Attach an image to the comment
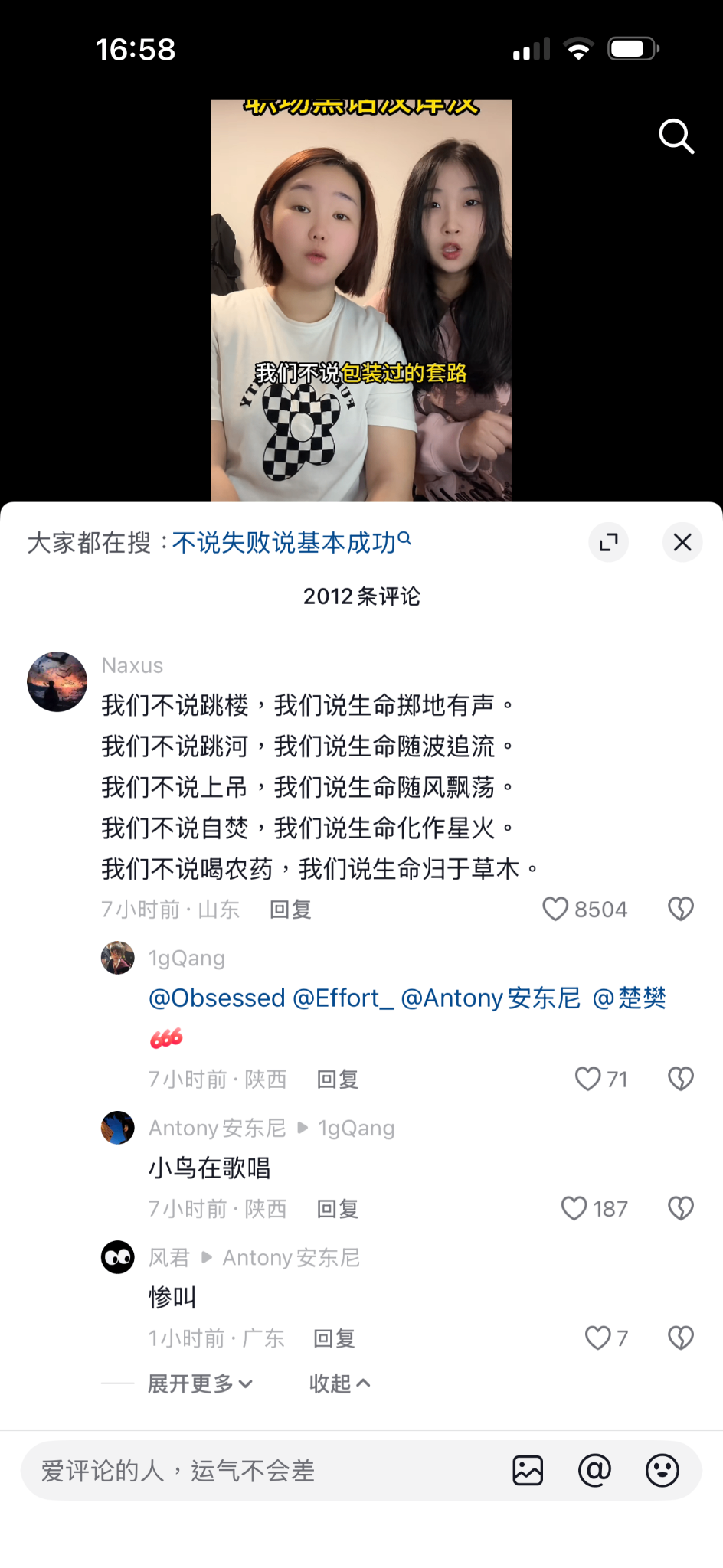The height and width of the screenshot is (1568, 723). (x=528, y=1471)
